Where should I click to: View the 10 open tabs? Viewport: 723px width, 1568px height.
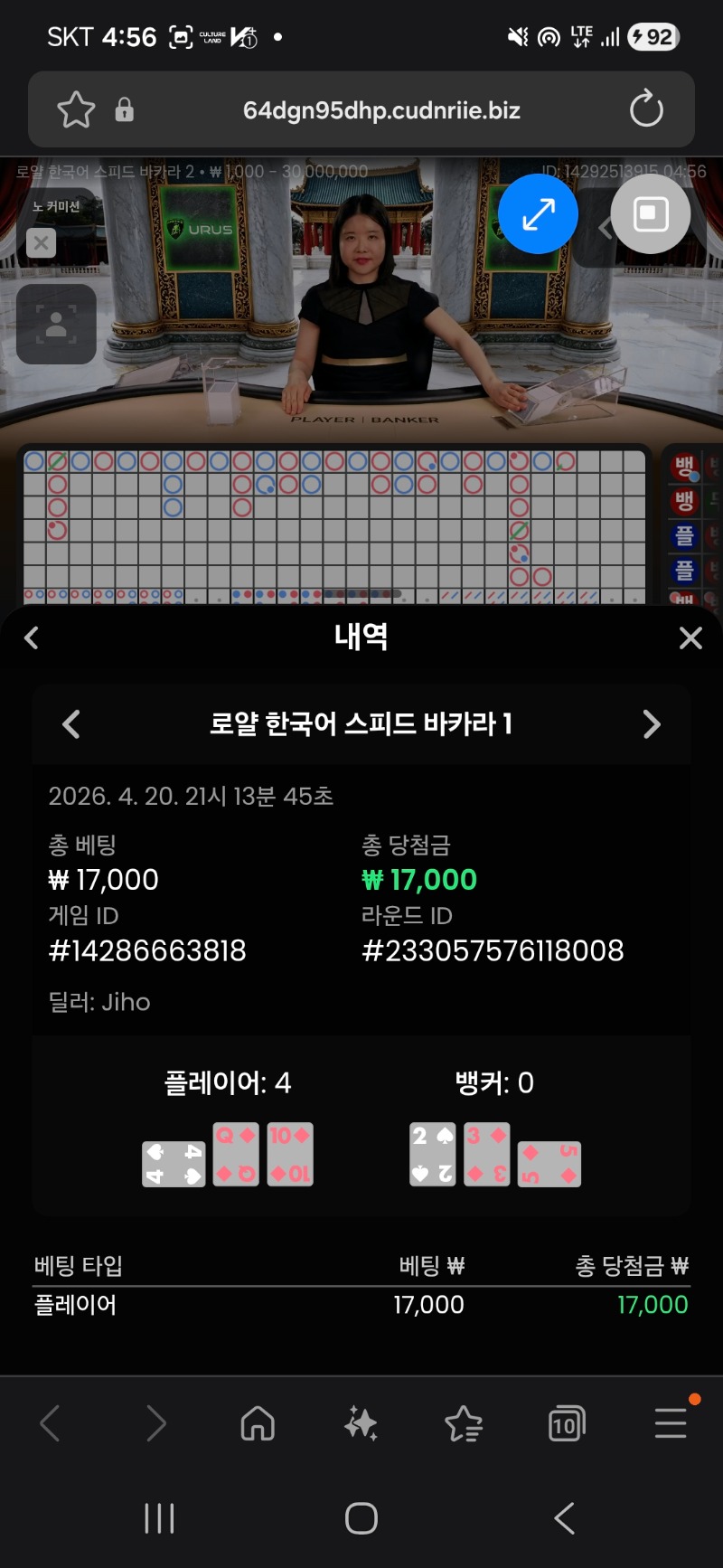(567, 1424)
